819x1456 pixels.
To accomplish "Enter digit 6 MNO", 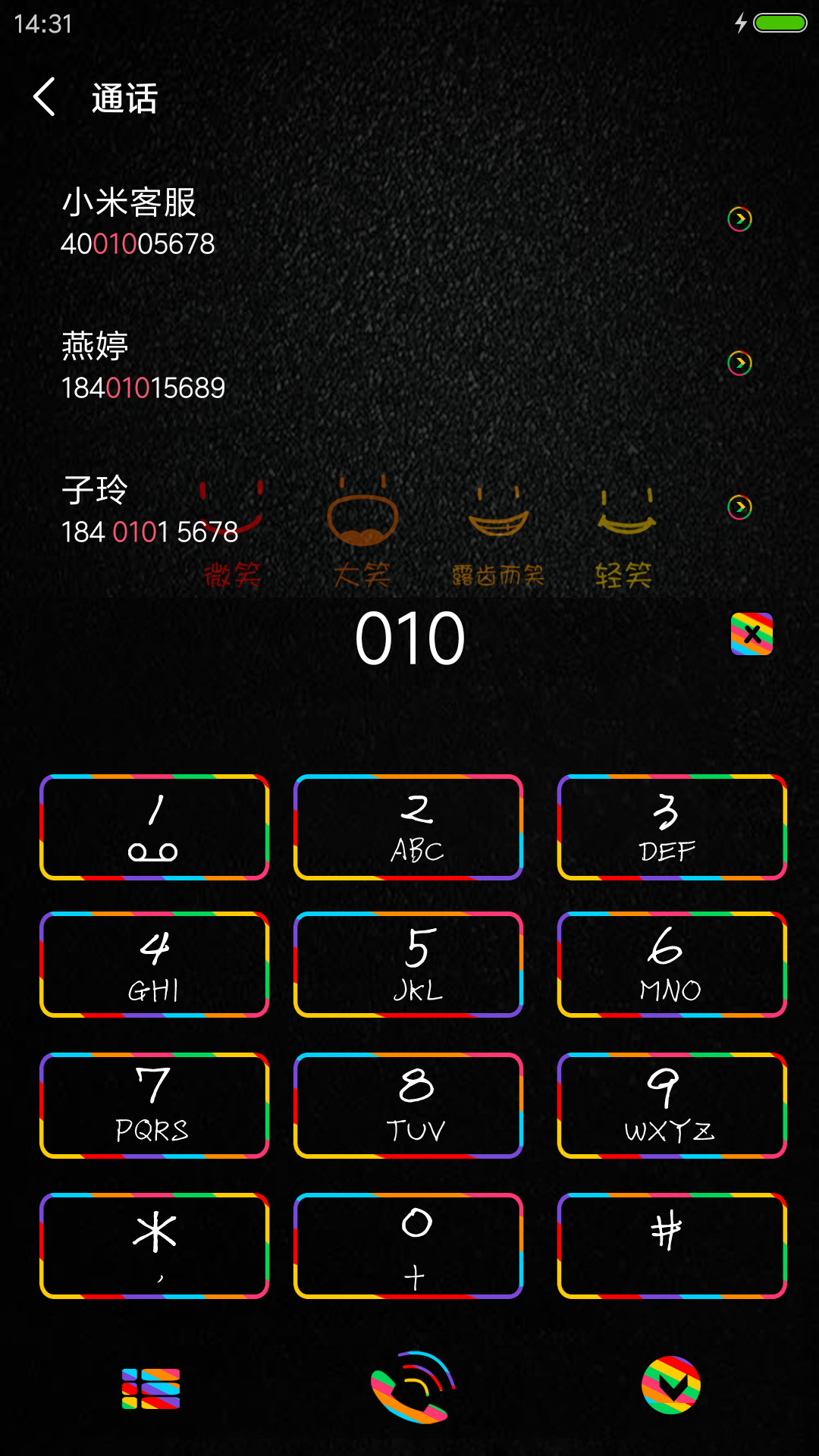I will coord(672,965).
